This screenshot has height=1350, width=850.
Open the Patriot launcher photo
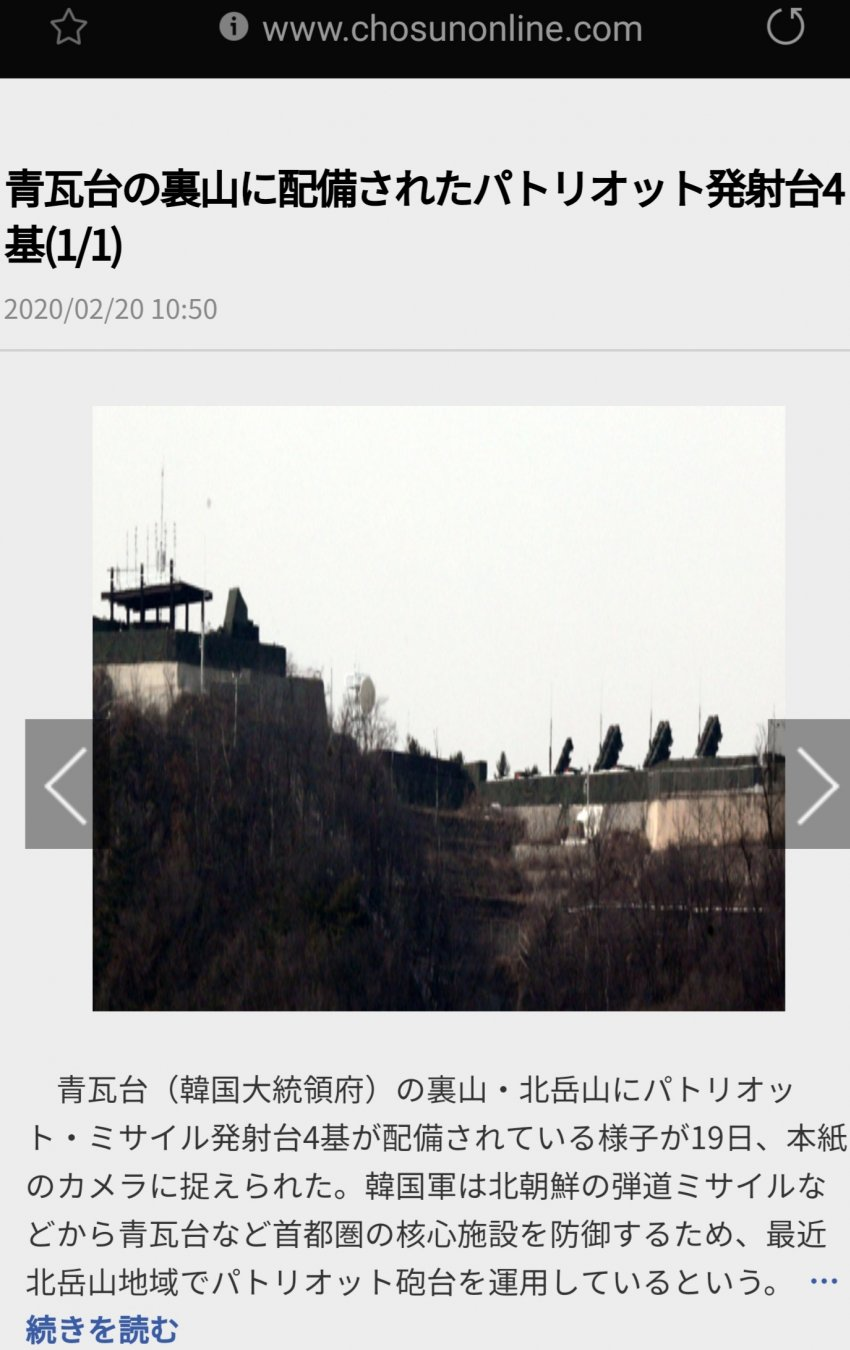[x=438, y=708]
